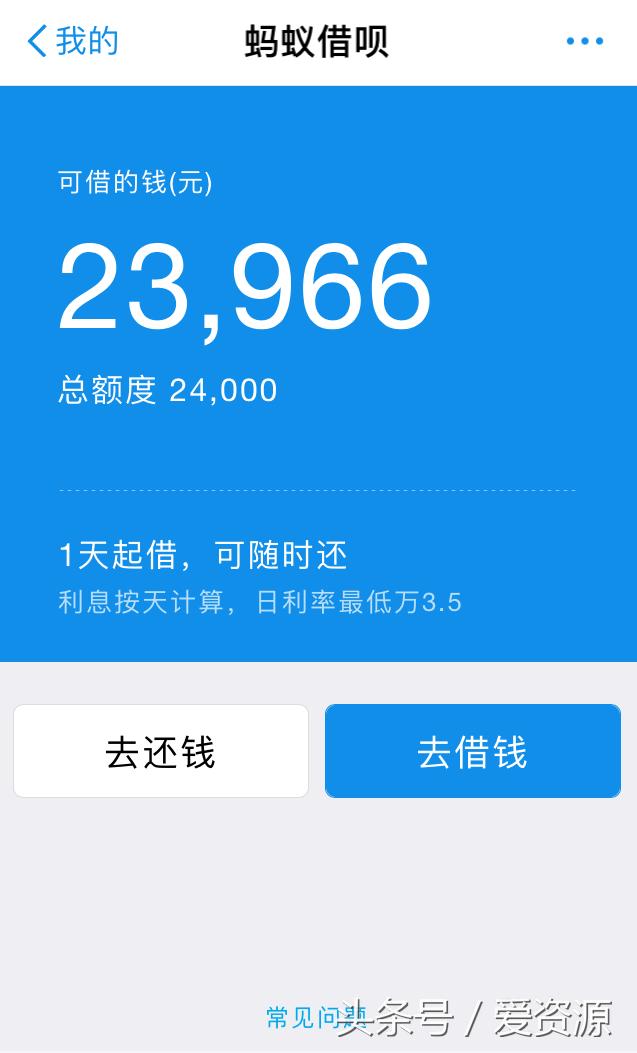Tap the 去还钱 button
637x1053 pixels.
[161, 751]
